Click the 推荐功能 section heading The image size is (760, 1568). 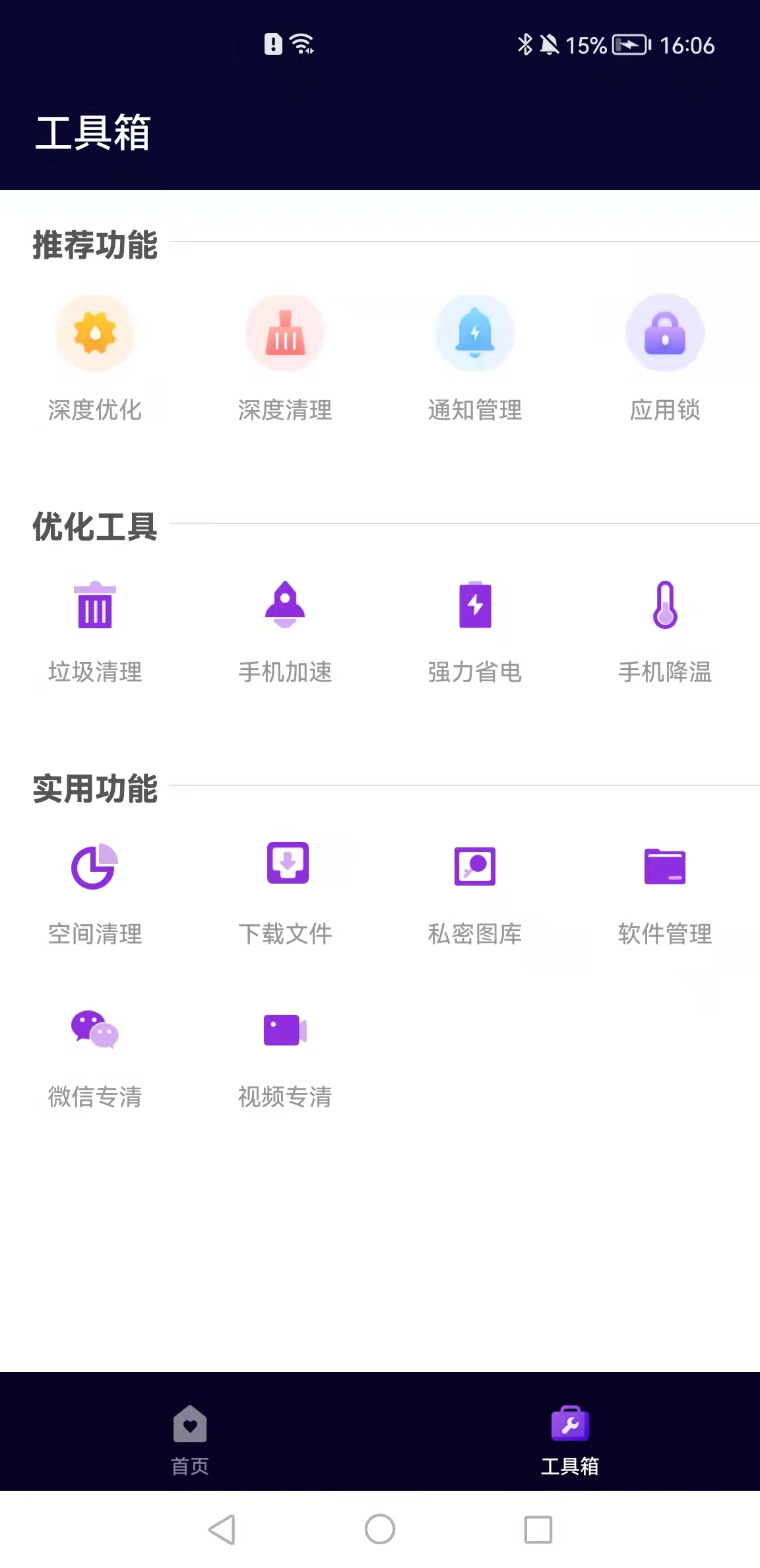[95, 246]
